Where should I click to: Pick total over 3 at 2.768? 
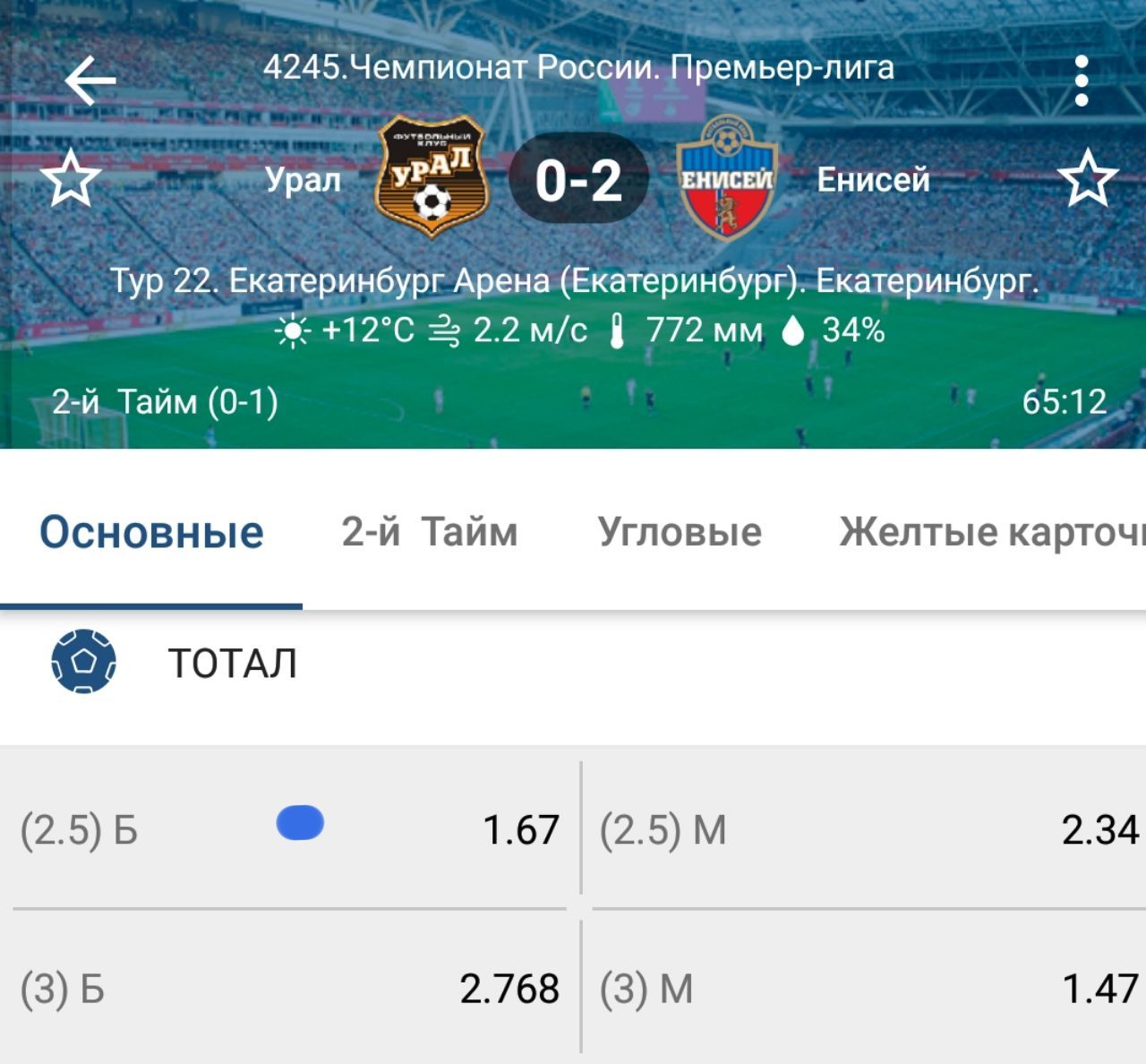click(290, 989)
